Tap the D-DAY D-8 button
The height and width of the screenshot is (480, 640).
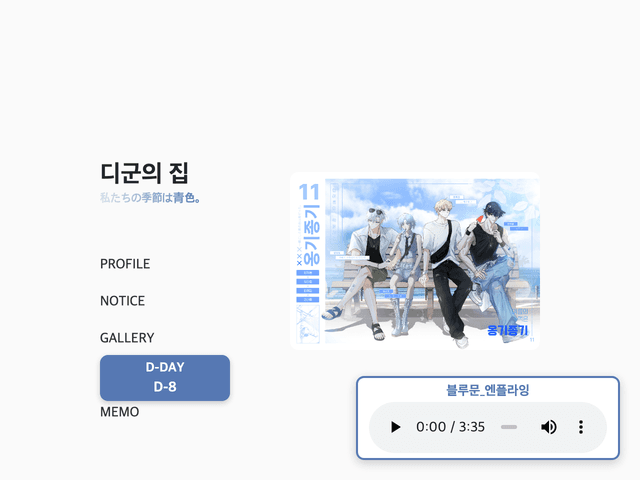pos(165,377)
